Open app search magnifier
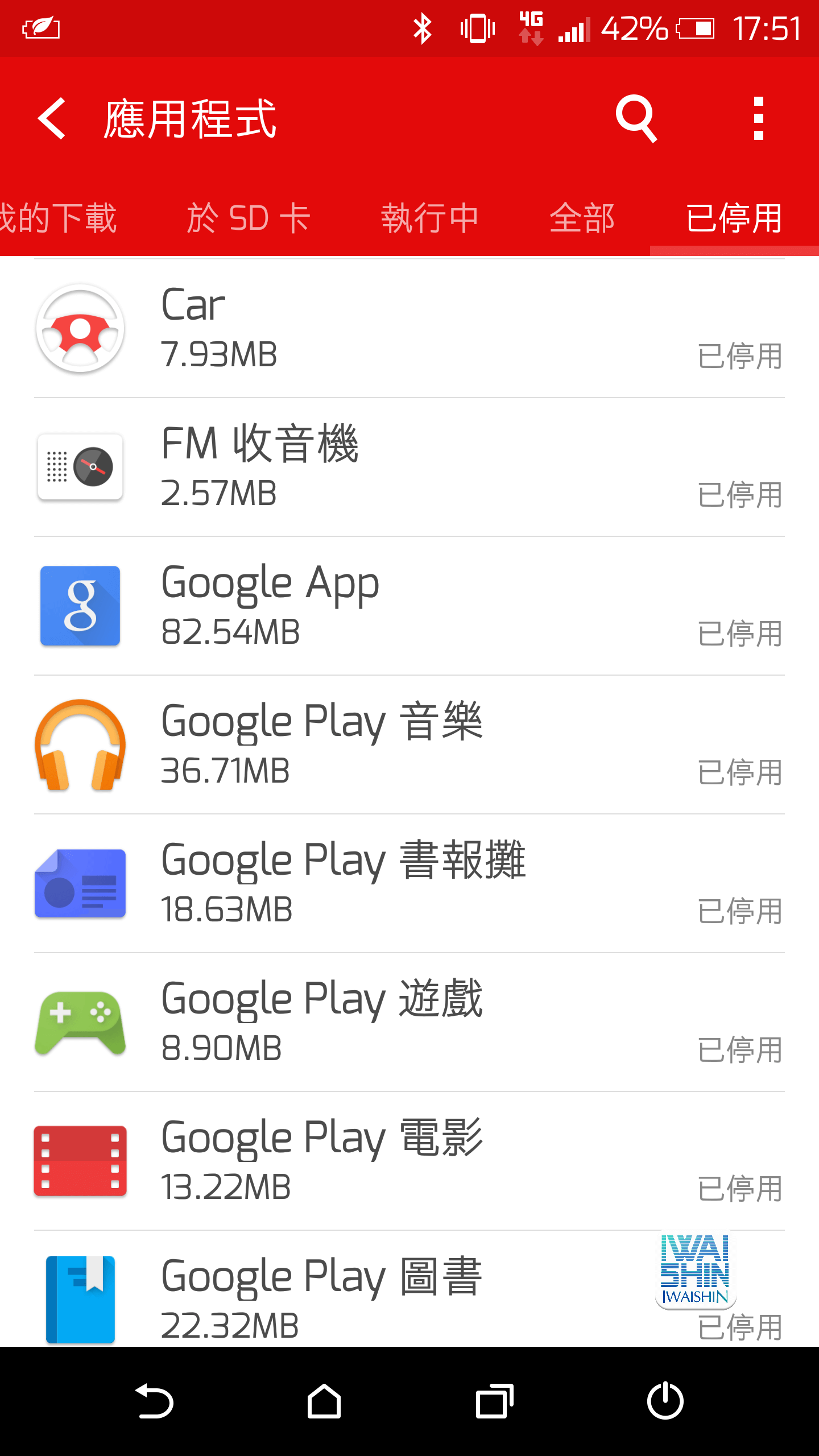 pyautogui.click(x=636, y=118)
